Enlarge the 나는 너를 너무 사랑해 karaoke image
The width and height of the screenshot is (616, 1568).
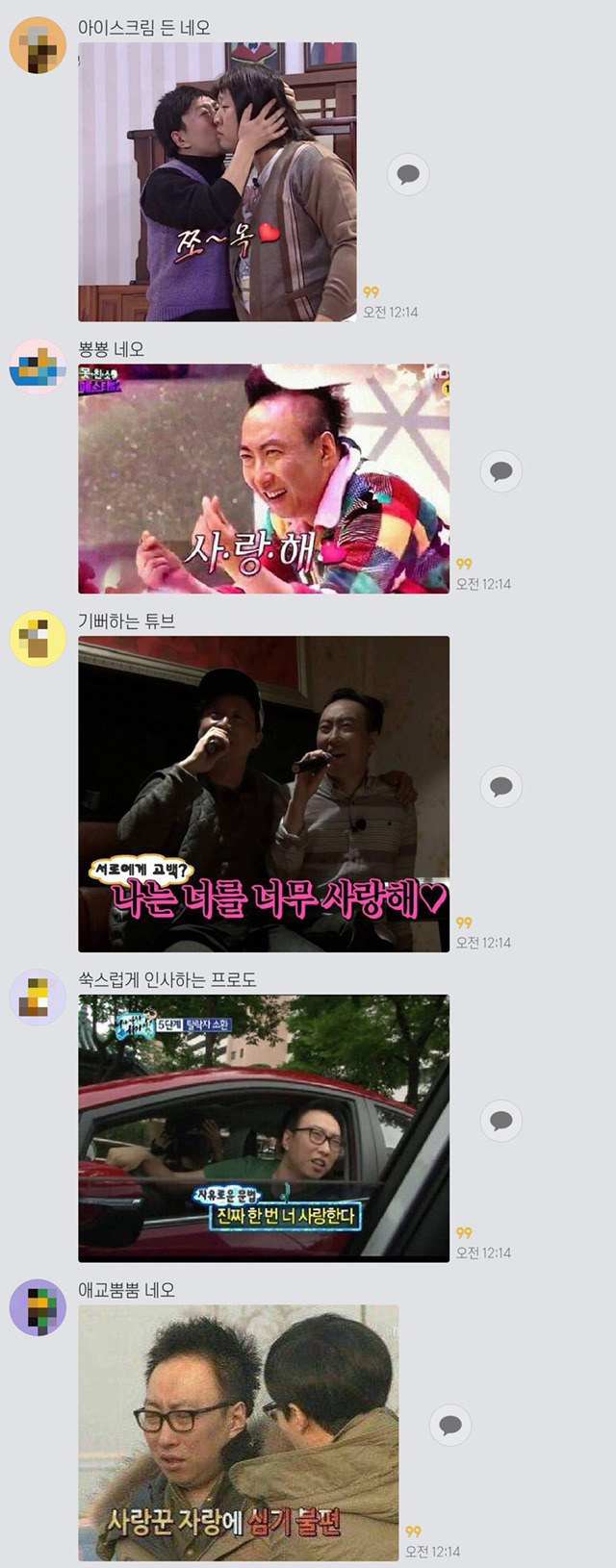pos(264,794)
